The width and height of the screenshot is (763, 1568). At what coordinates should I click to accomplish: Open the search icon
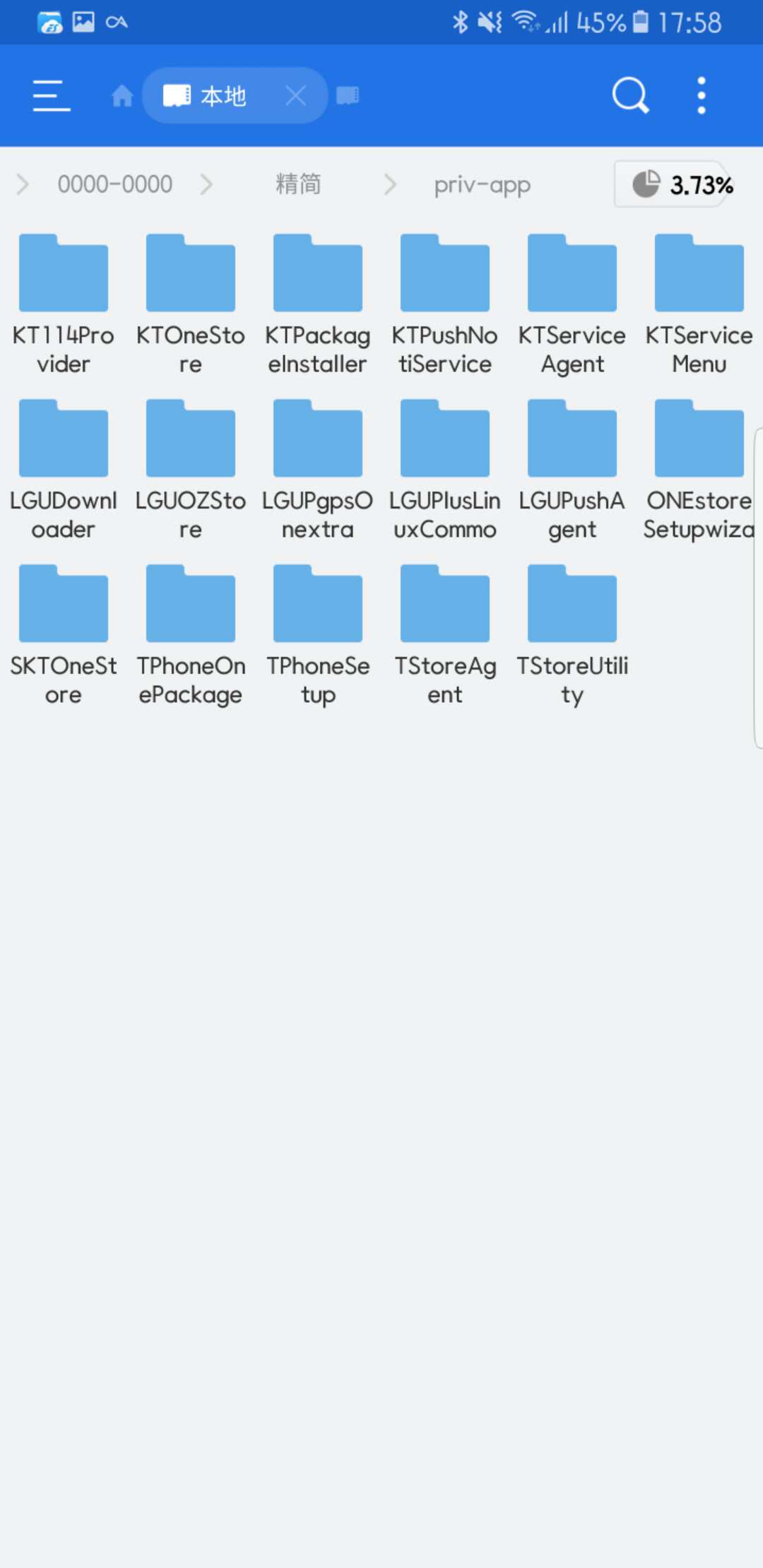(629, 95)
